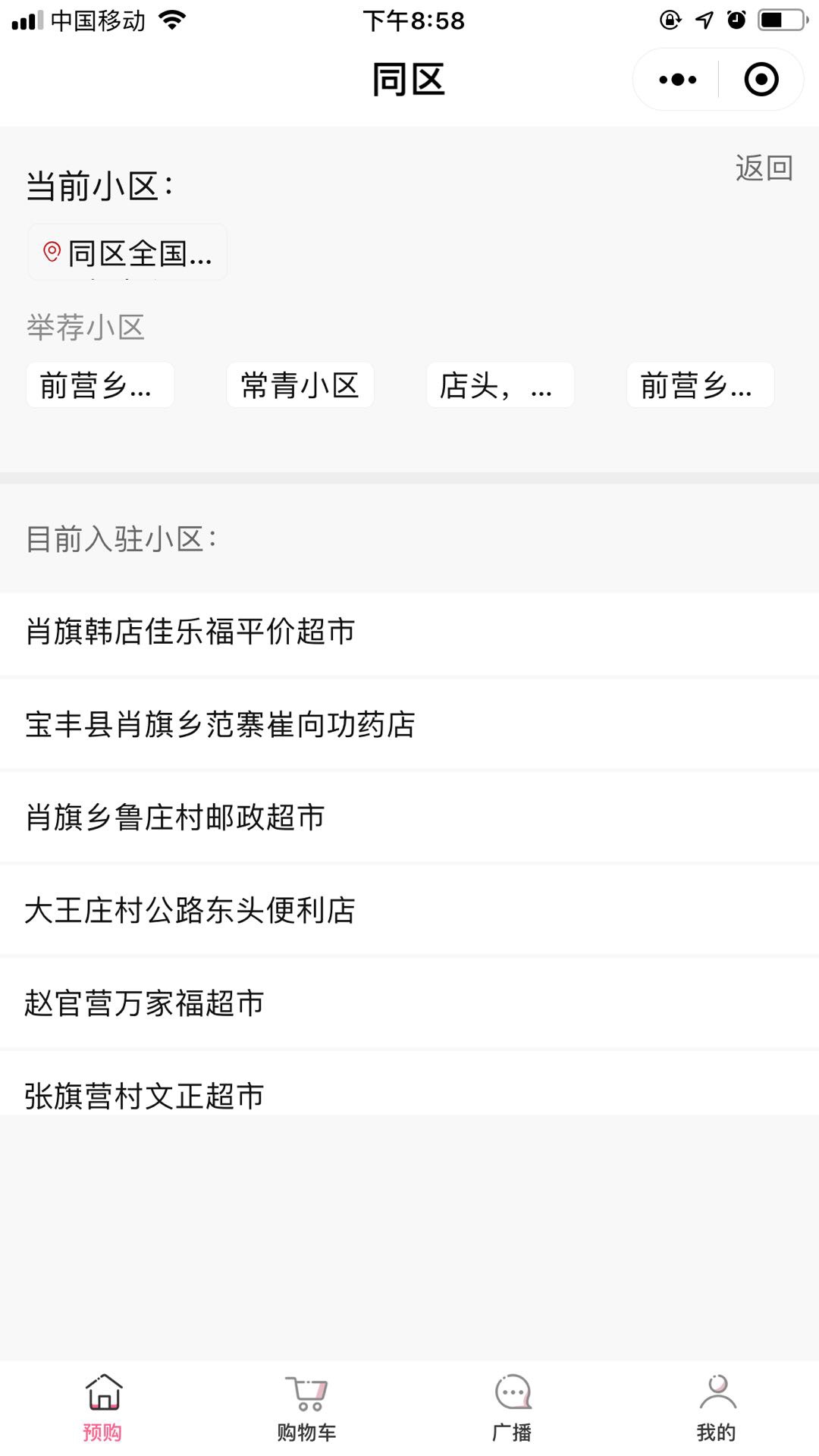Switch to the 广播 tab
The width and height of the screenshot is (819, 1456).
pos(512,1407)
